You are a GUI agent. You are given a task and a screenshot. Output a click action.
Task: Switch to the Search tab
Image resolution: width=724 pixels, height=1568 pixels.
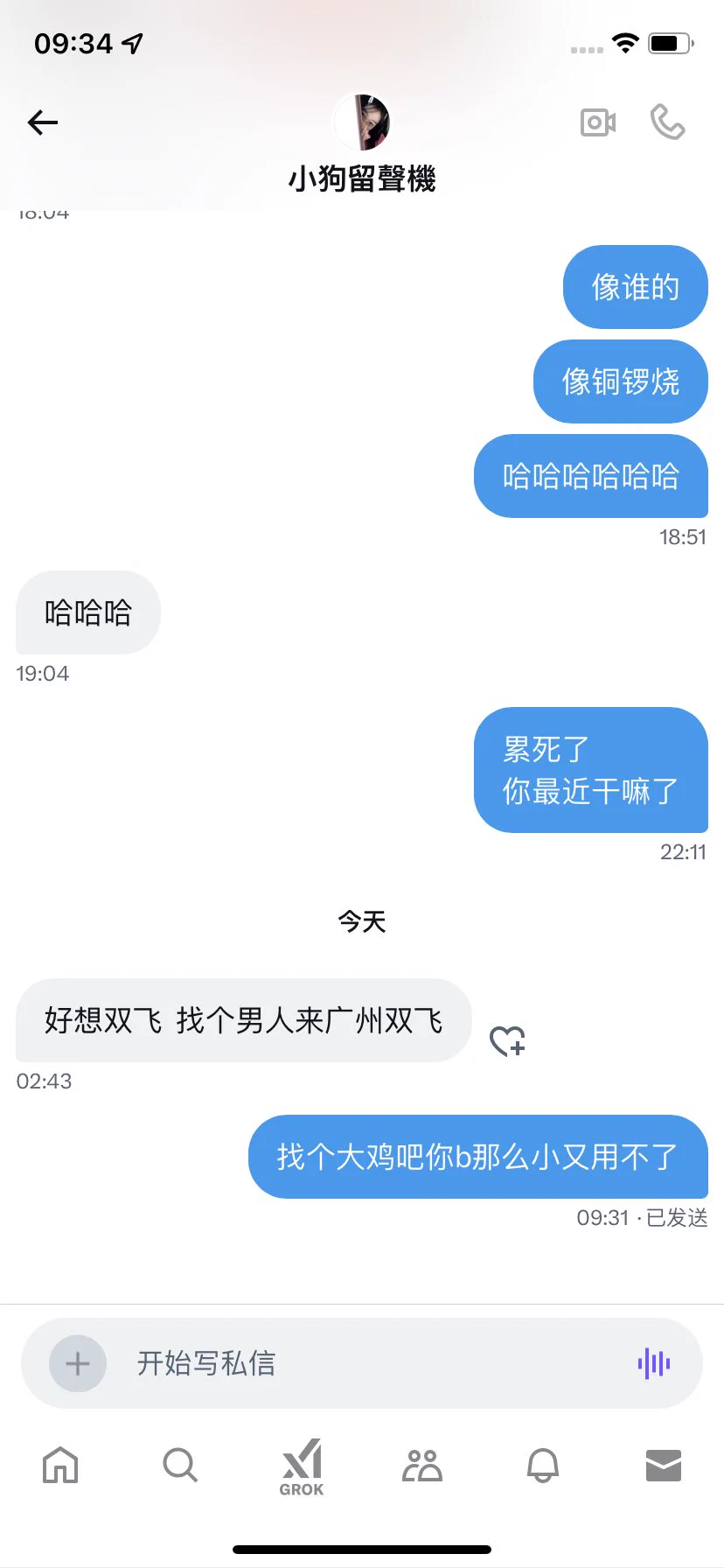click(180, 1465)
